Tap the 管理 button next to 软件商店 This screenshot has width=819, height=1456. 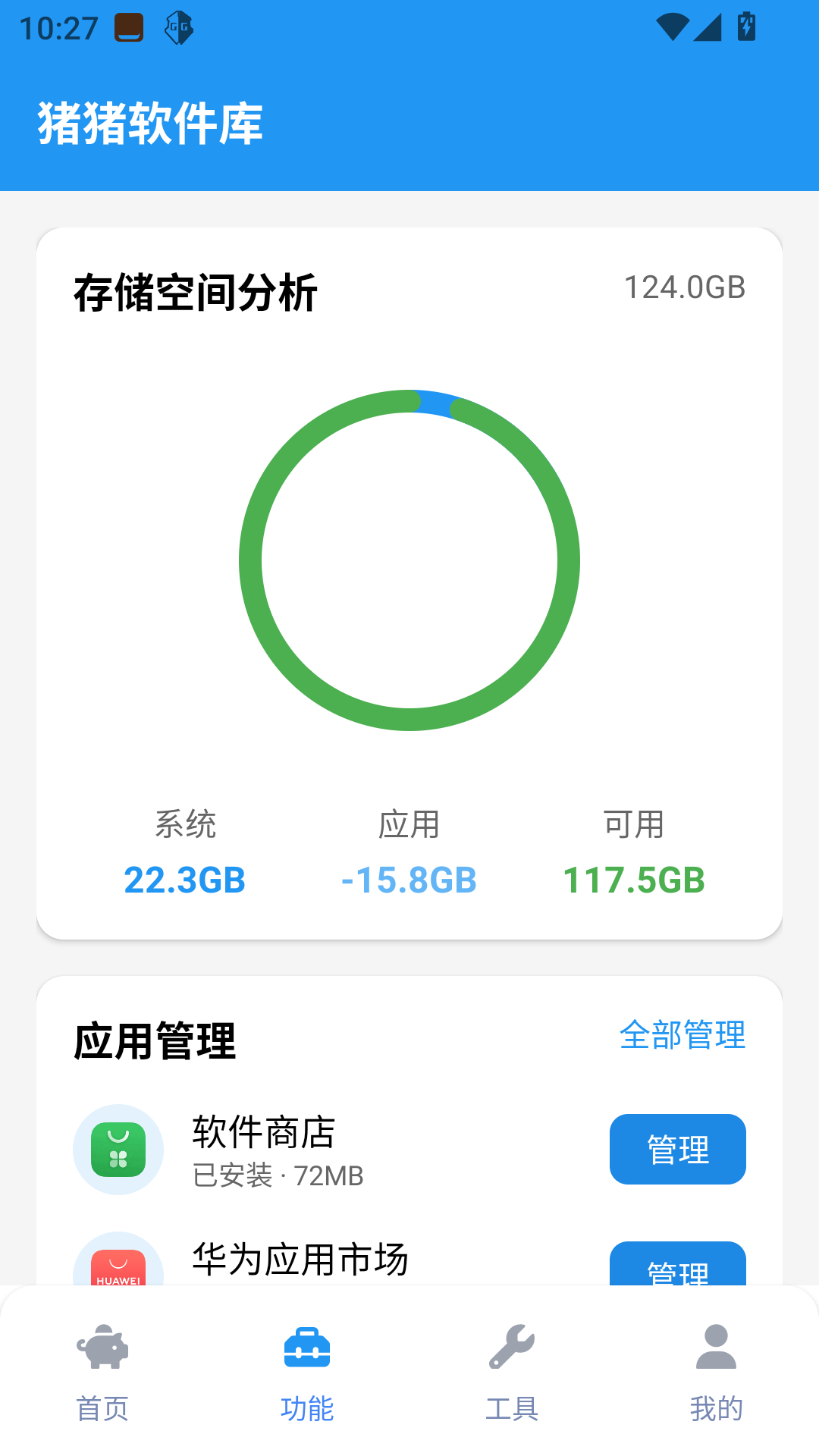(x=677, y=1149)
